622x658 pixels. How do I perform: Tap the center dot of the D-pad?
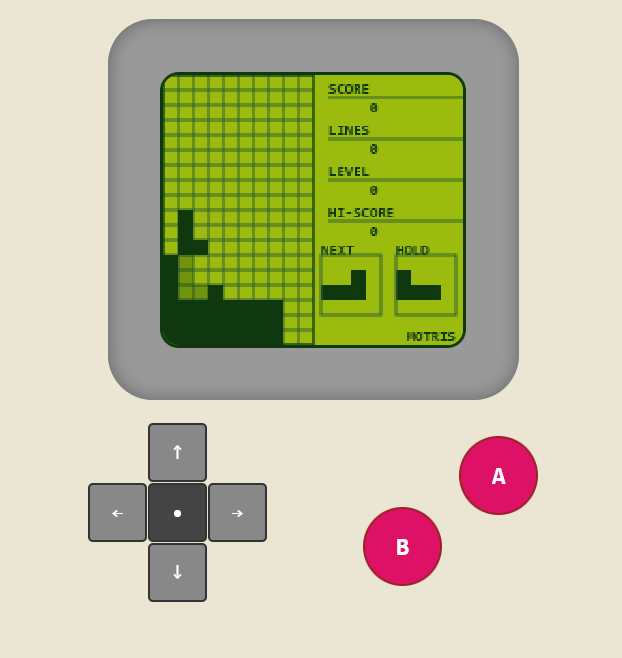click(x=177, y=512)
